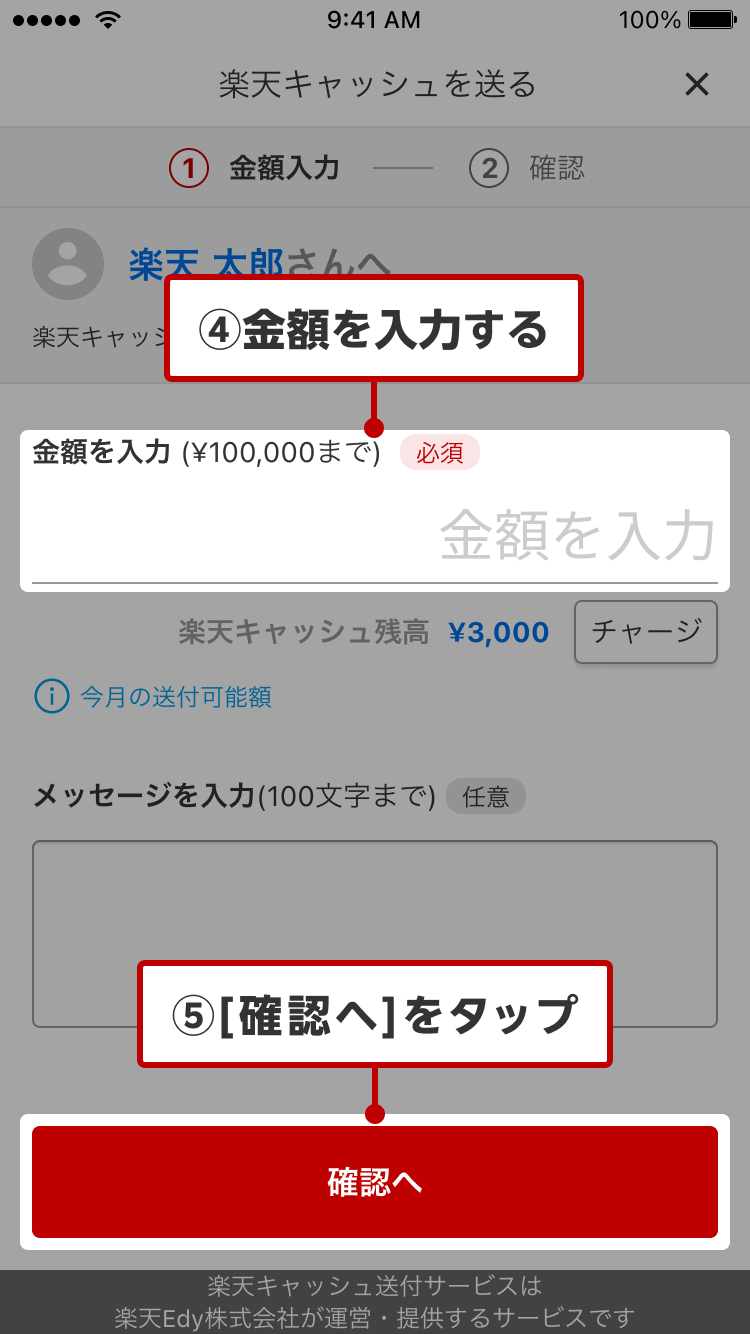Tap the signal strength dots

(x=45, y=18)
